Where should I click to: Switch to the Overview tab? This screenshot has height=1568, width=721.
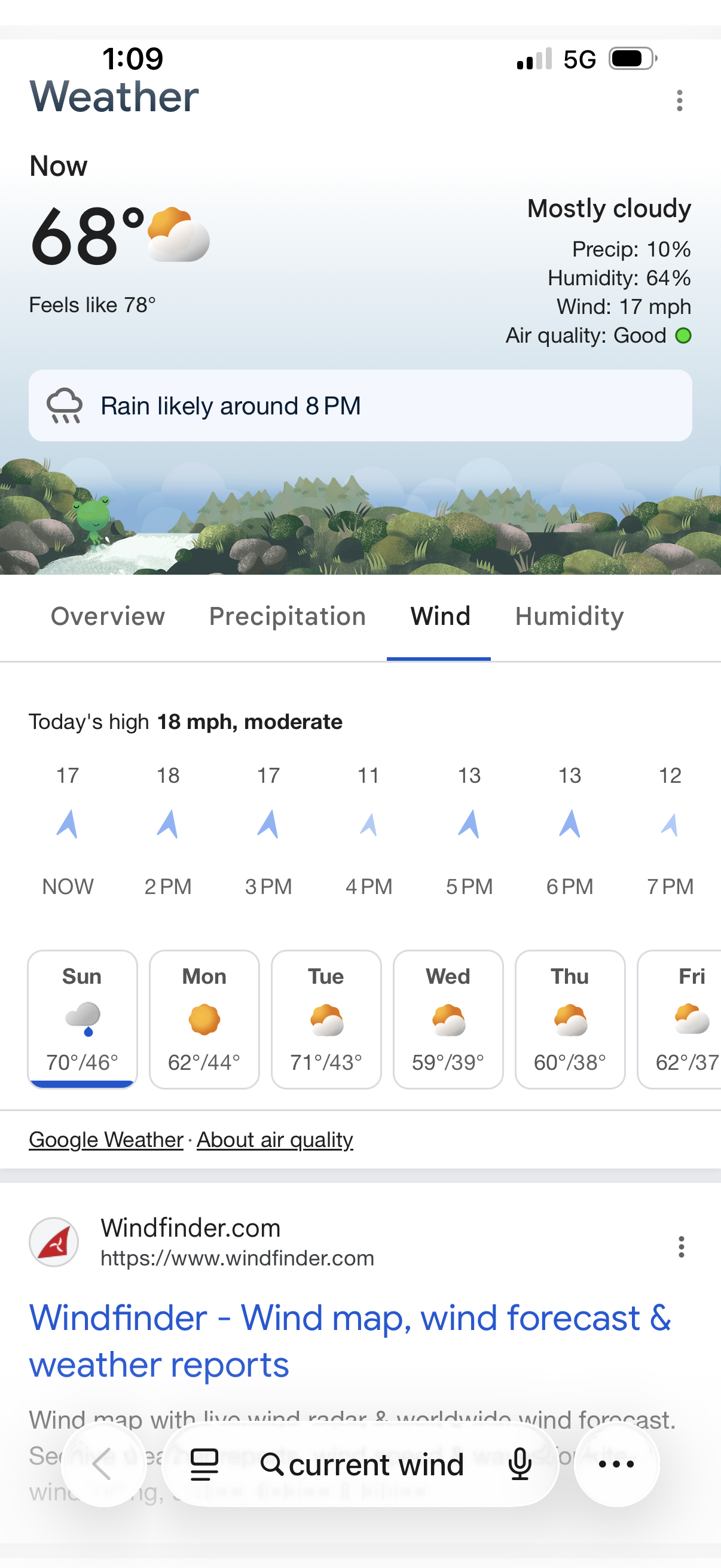click(108, 617)
